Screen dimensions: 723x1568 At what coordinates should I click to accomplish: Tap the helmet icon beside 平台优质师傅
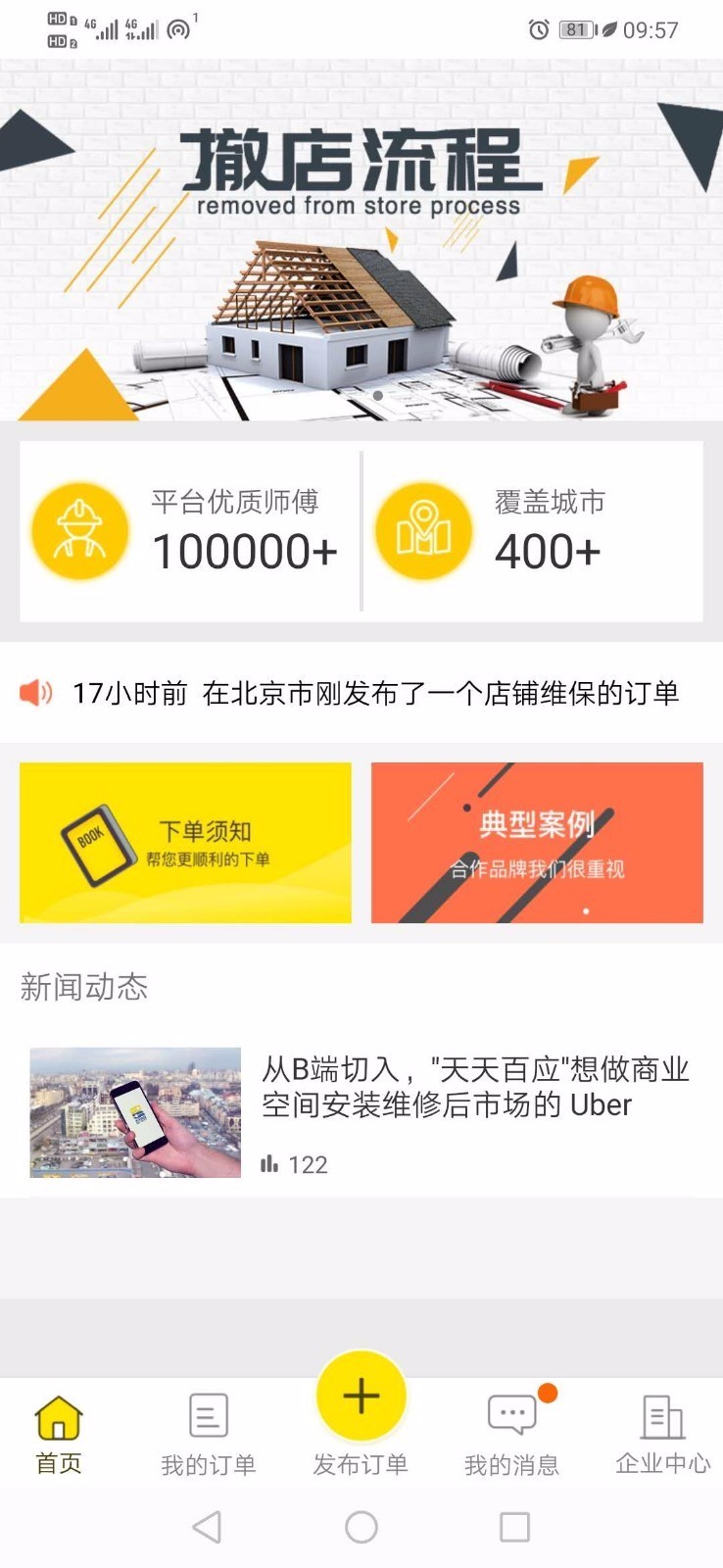pyautogui.click(x=79, y=529)
